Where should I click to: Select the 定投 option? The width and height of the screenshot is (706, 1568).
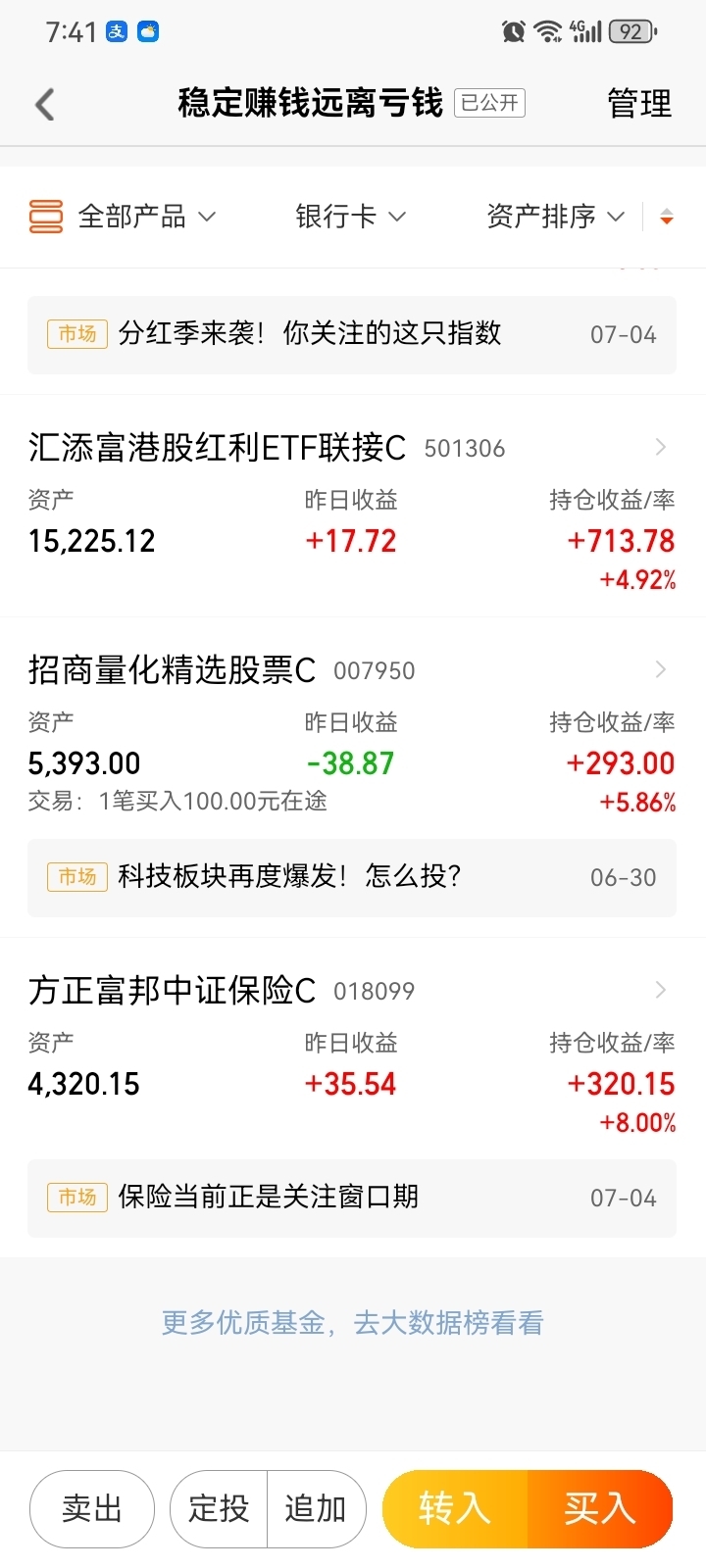pos(219,1509)
